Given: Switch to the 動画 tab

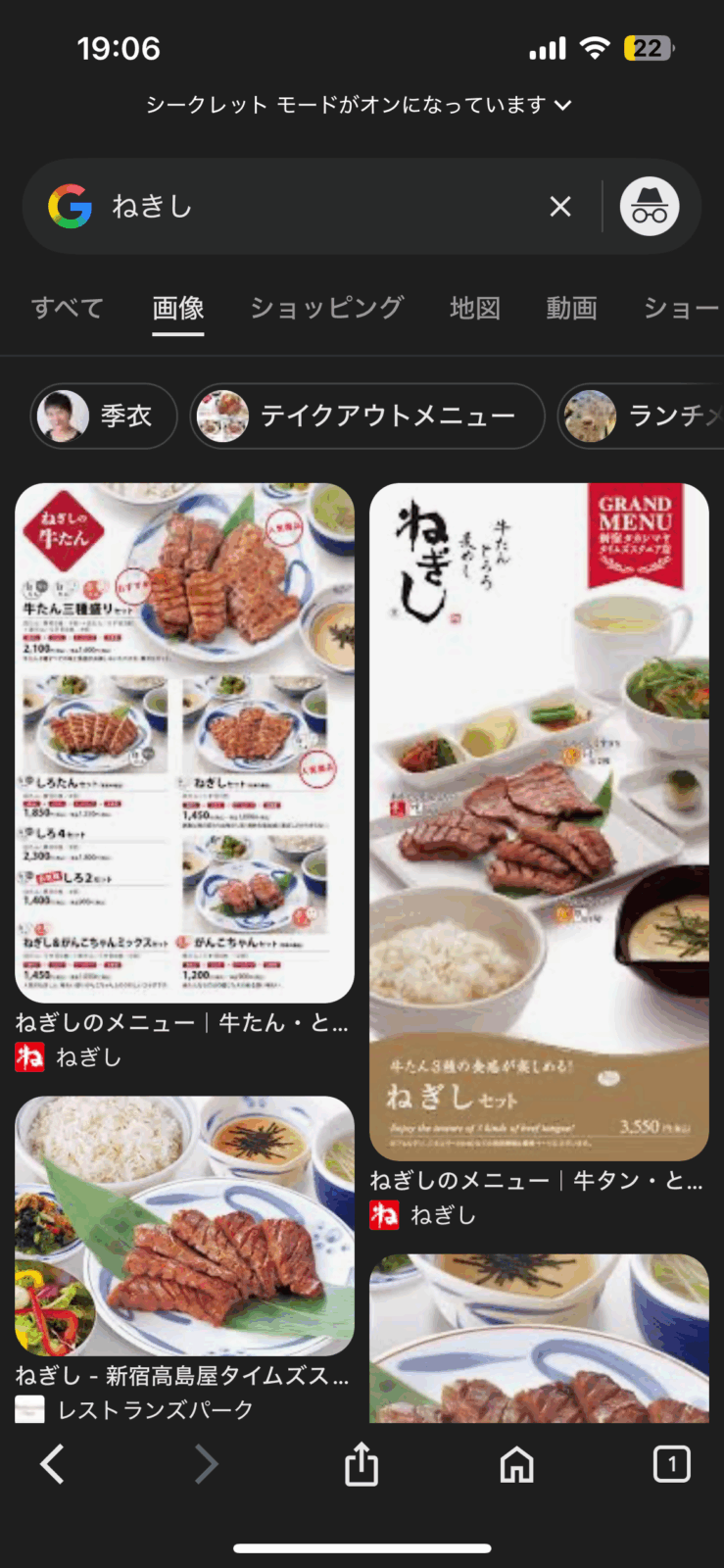Looking at the screenshot, I should pos(571,308).
